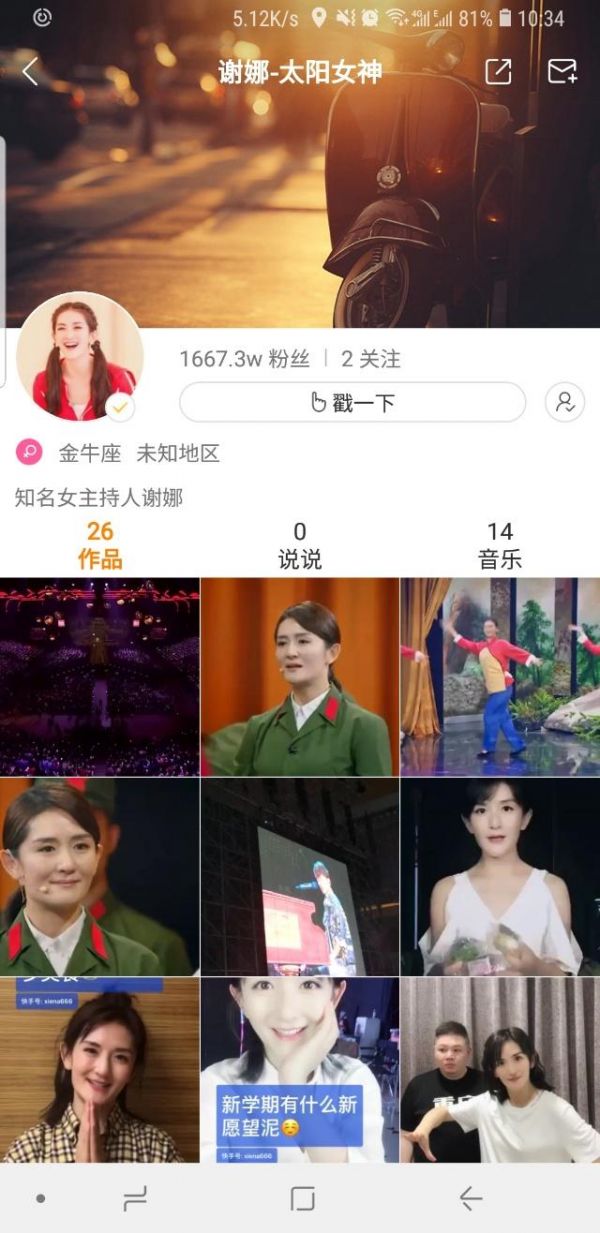Image resolution: width=600 pixels, height=1233 pixels.
Task: Open the big screen stage video thumbnail
Action: [300, 877]
